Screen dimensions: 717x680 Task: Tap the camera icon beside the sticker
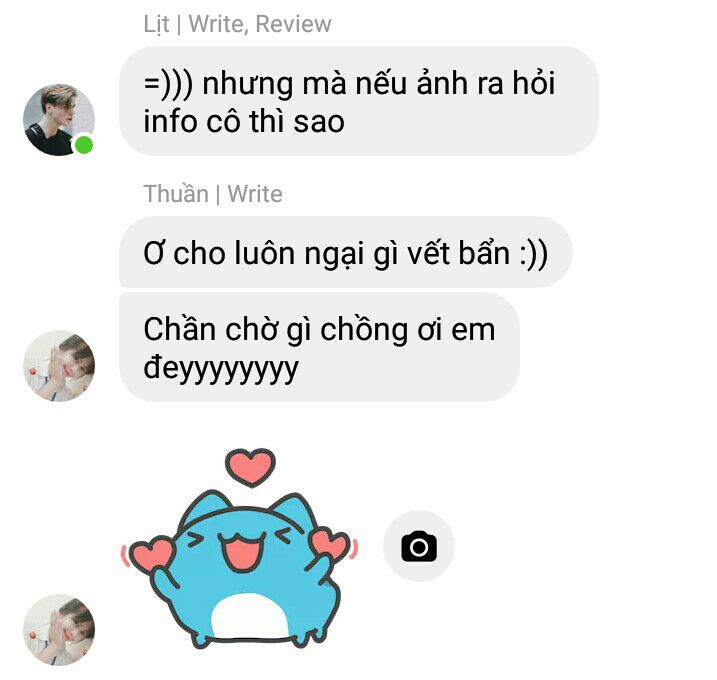(419, 546)
